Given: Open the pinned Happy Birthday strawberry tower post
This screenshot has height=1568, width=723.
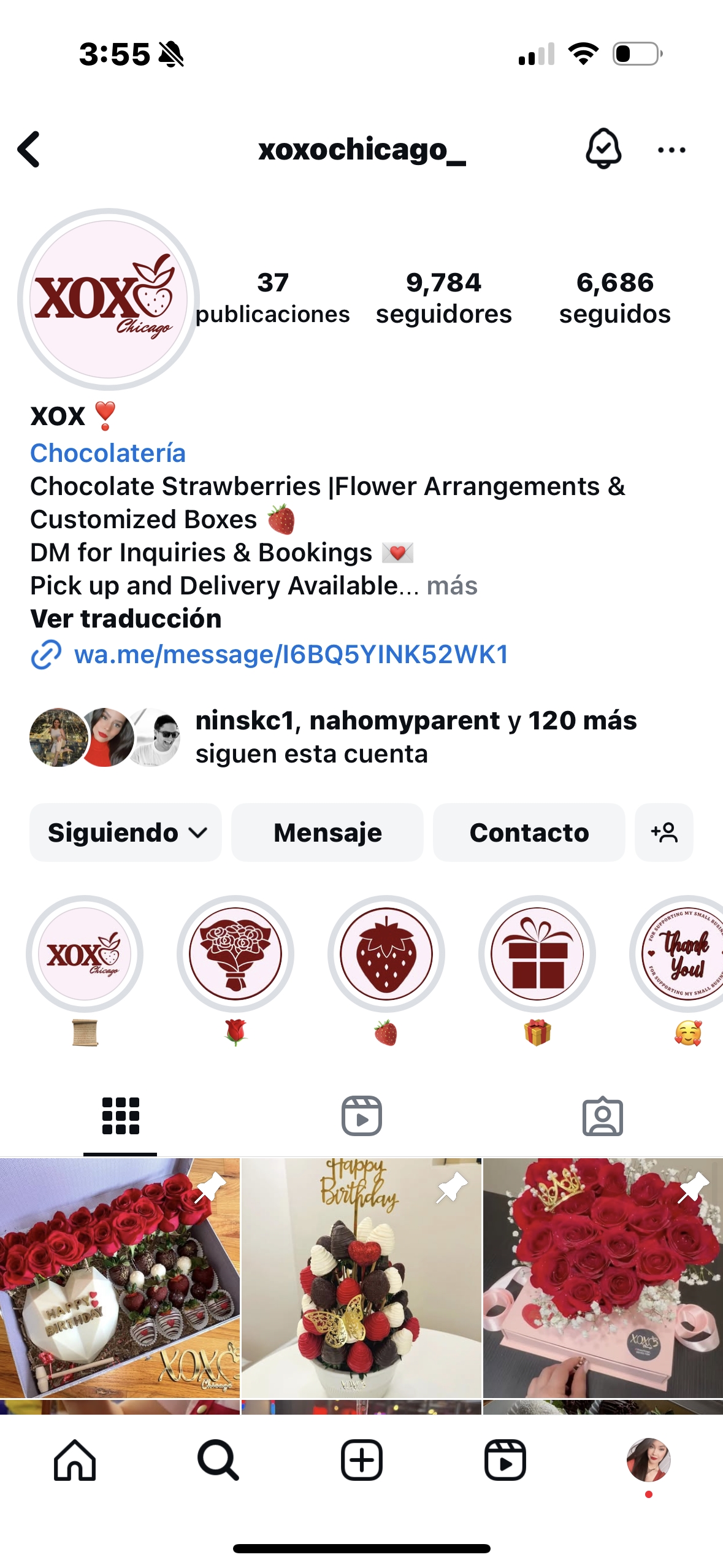Looking at the screenshot, I should coord(362,1277).
